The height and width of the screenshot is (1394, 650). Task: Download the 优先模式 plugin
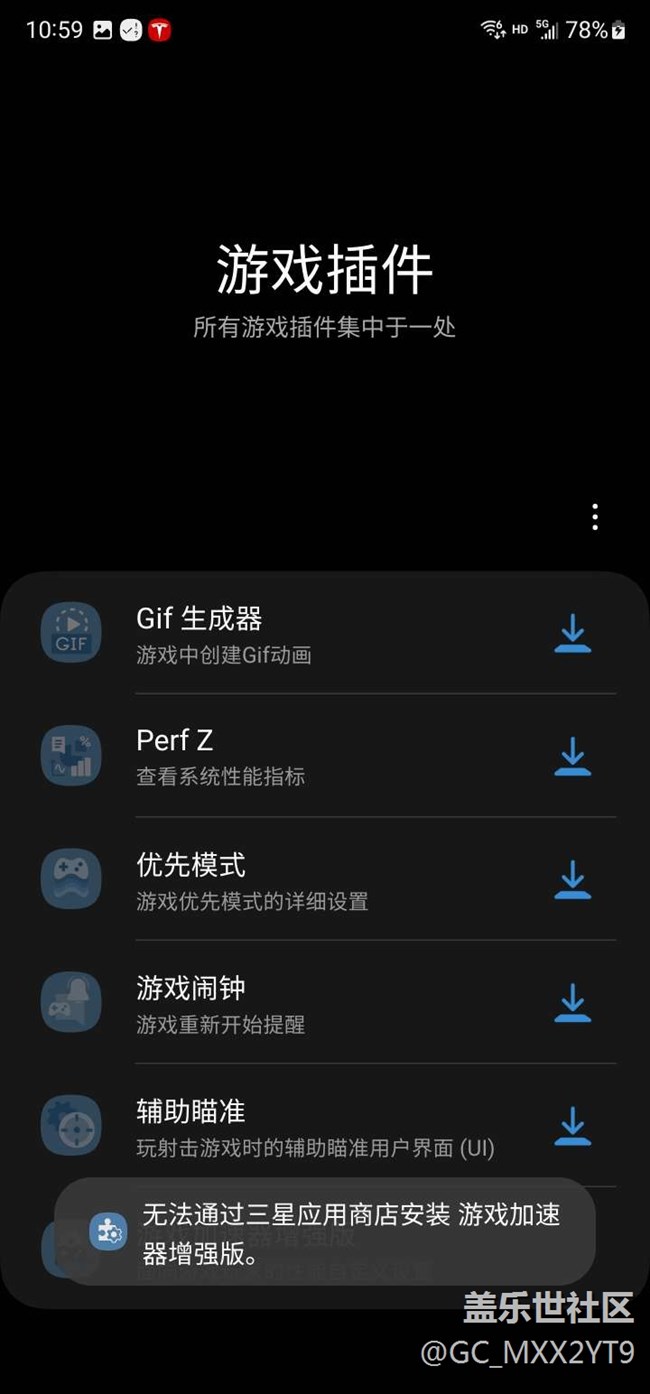coord(572,879)
